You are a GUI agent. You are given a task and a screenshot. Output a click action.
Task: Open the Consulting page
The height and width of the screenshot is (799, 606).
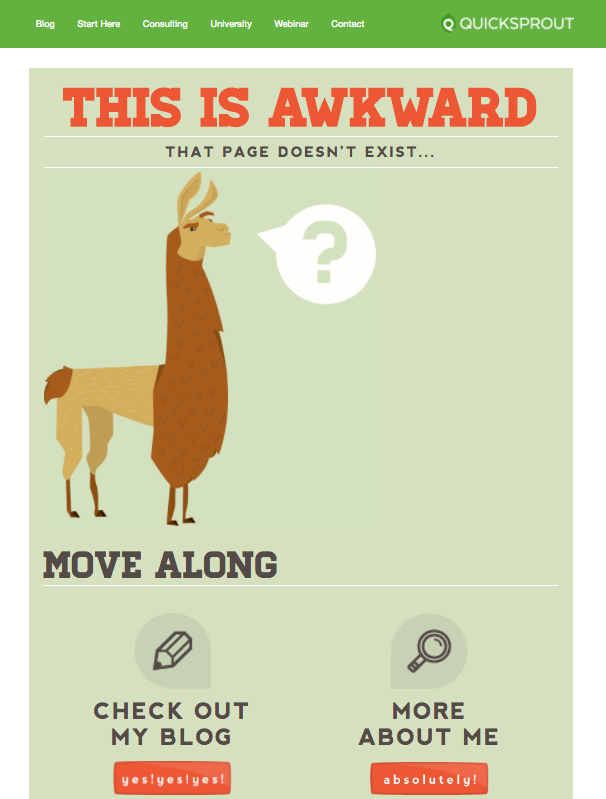click(x=165, y=24)
